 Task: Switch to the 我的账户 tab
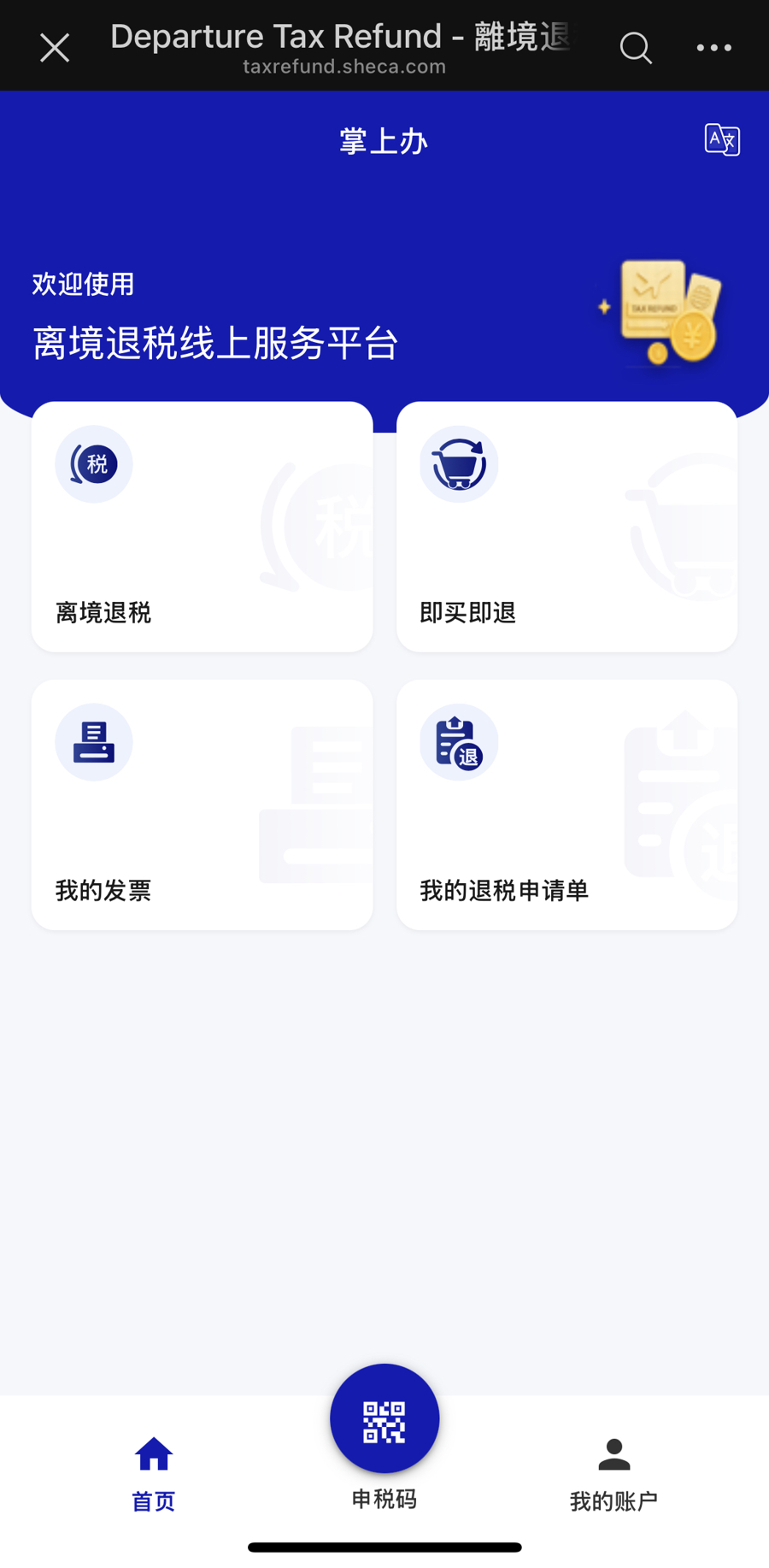613,1473
